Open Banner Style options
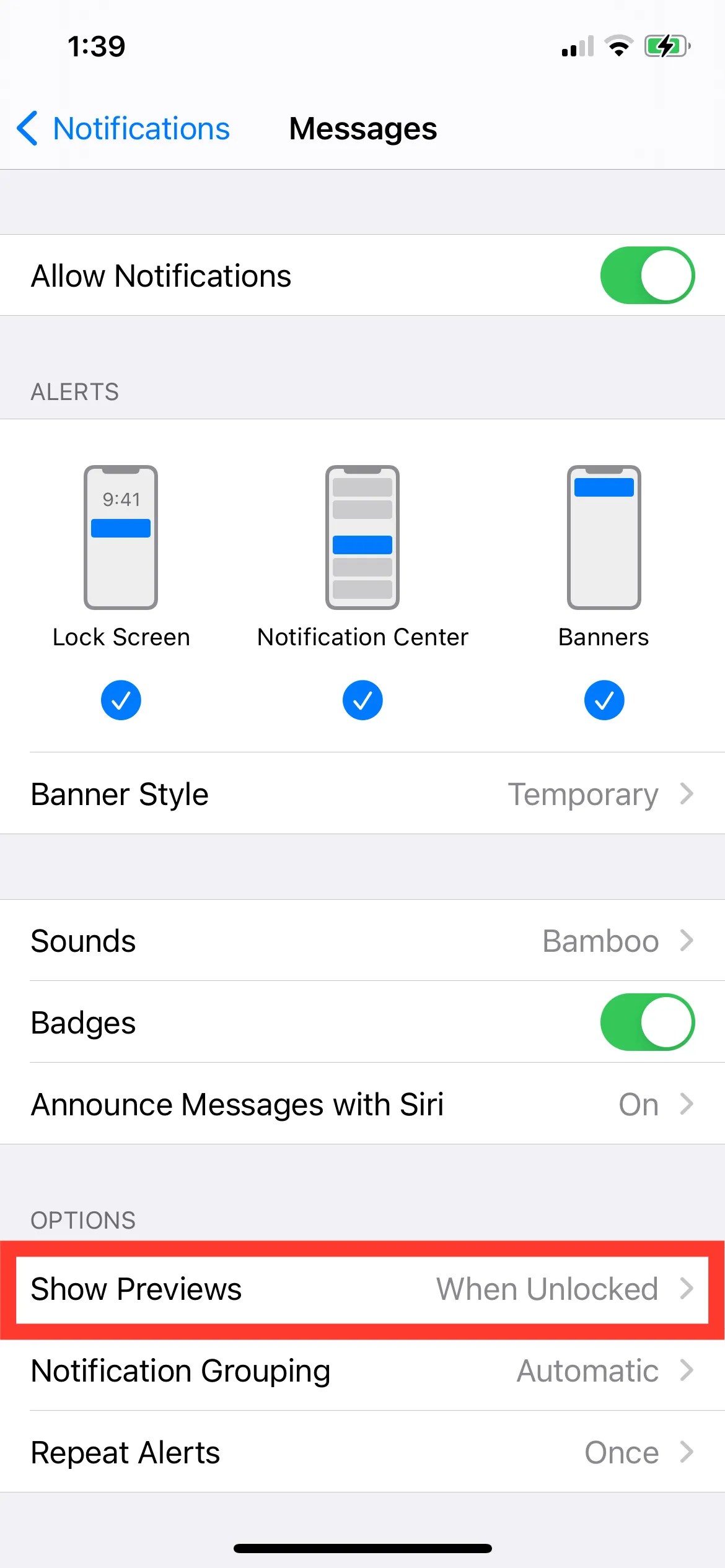 [362, 794]
